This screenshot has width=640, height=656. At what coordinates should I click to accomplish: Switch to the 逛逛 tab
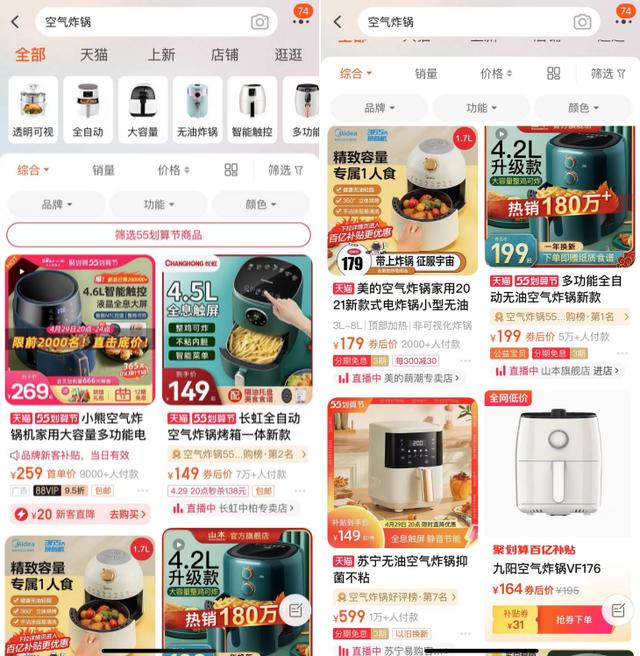coord(288,54)
